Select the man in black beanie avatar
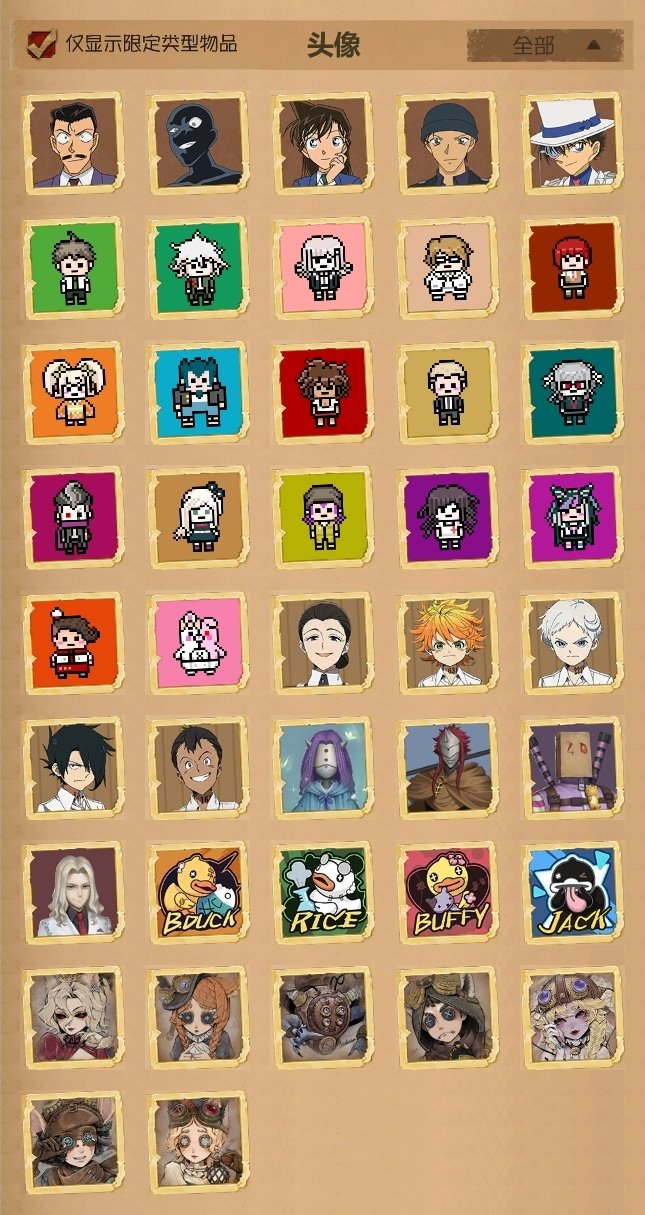The width and height of the screenshot is (645, 1215). tap(448, 143)
